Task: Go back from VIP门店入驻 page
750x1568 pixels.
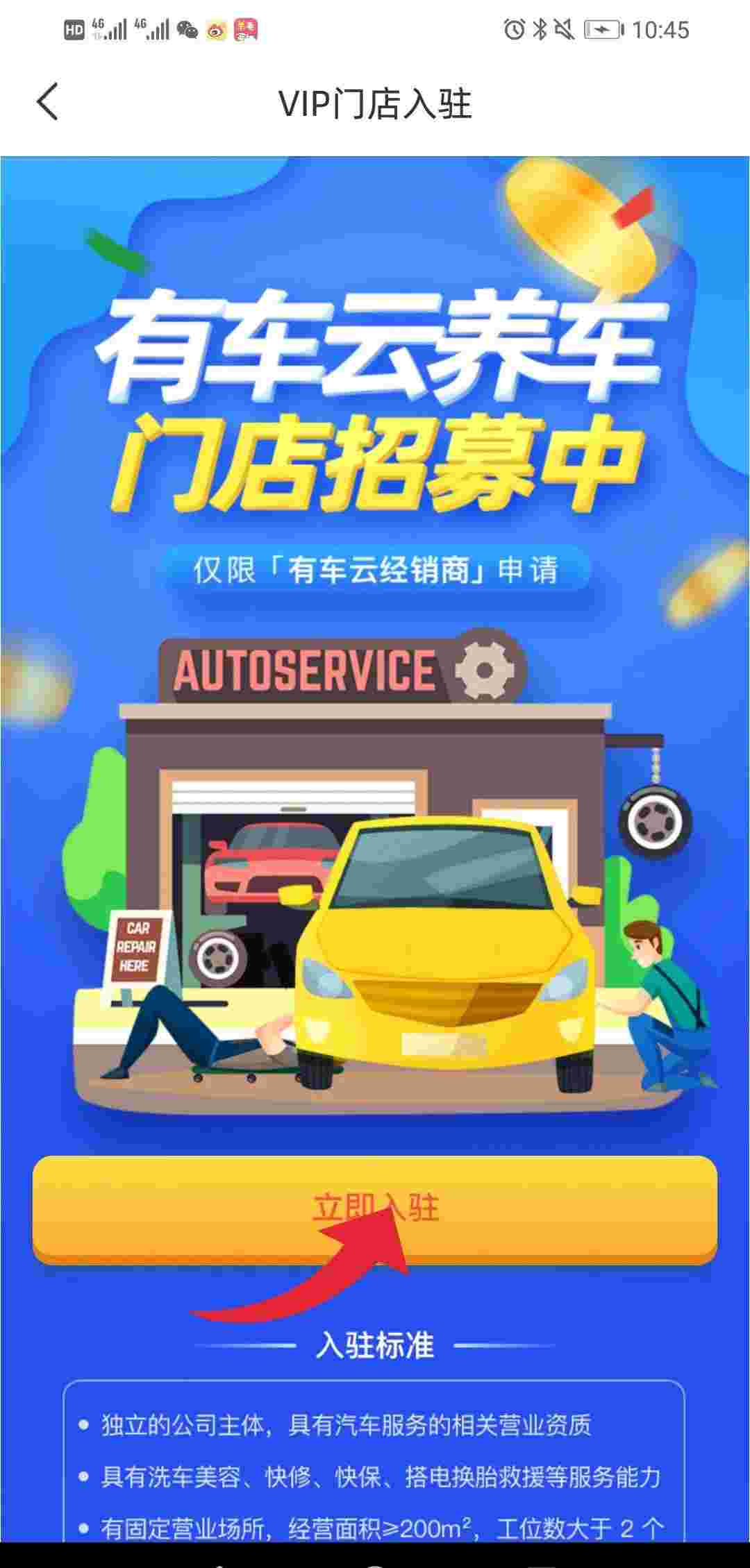Action: [47, 103]
